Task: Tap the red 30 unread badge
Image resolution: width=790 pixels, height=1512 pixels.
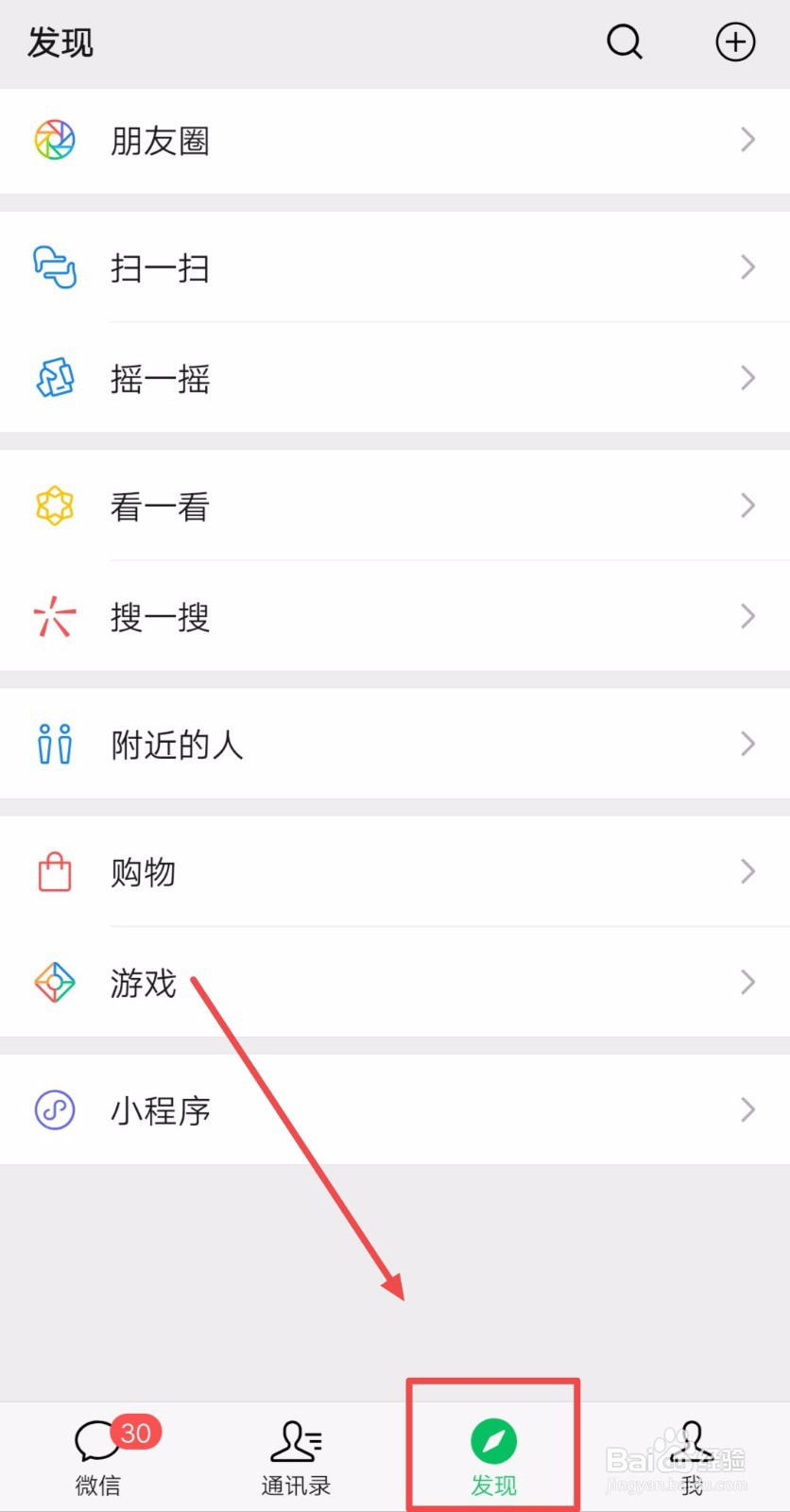Action: 135,1433
